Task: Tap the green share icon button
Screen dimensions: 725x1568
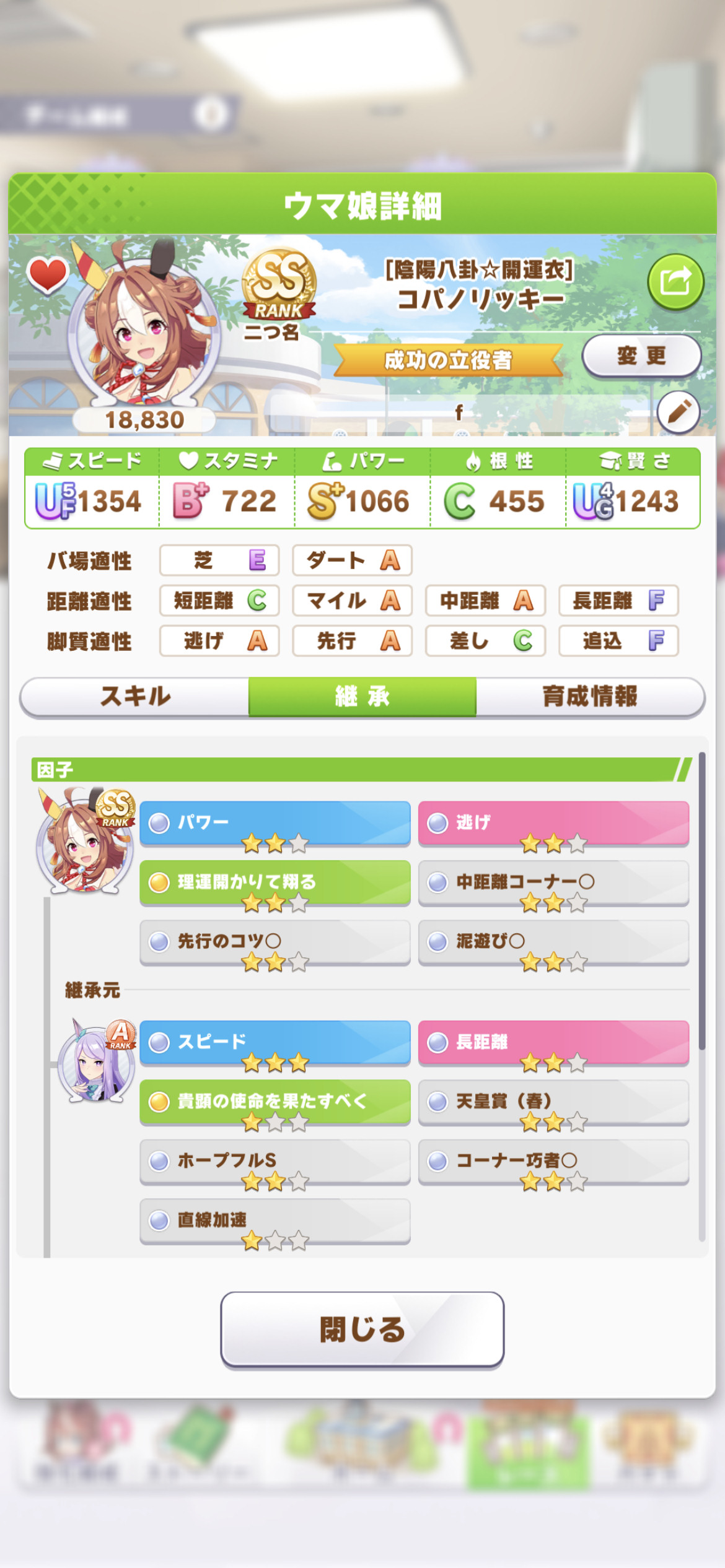Action: click(x=675, y=282)
